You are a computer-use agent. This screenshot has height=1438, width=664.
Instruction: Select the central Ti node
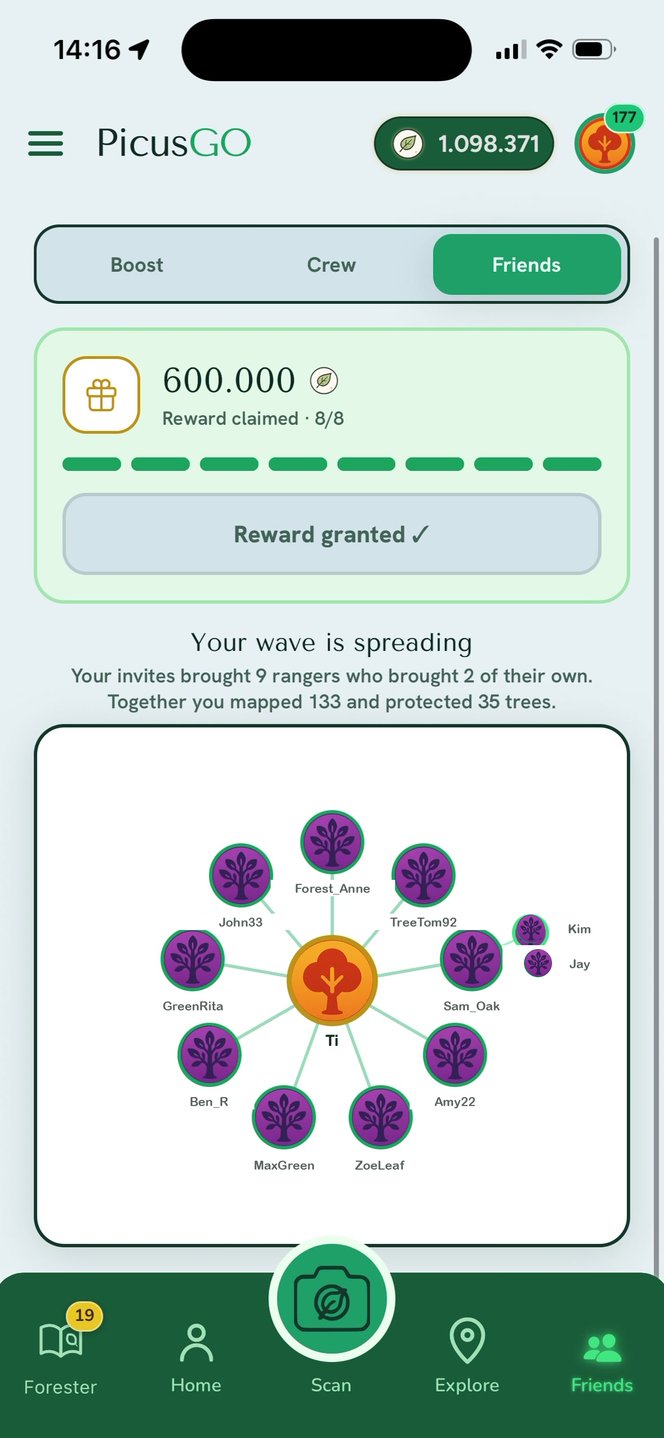point(332,980)
